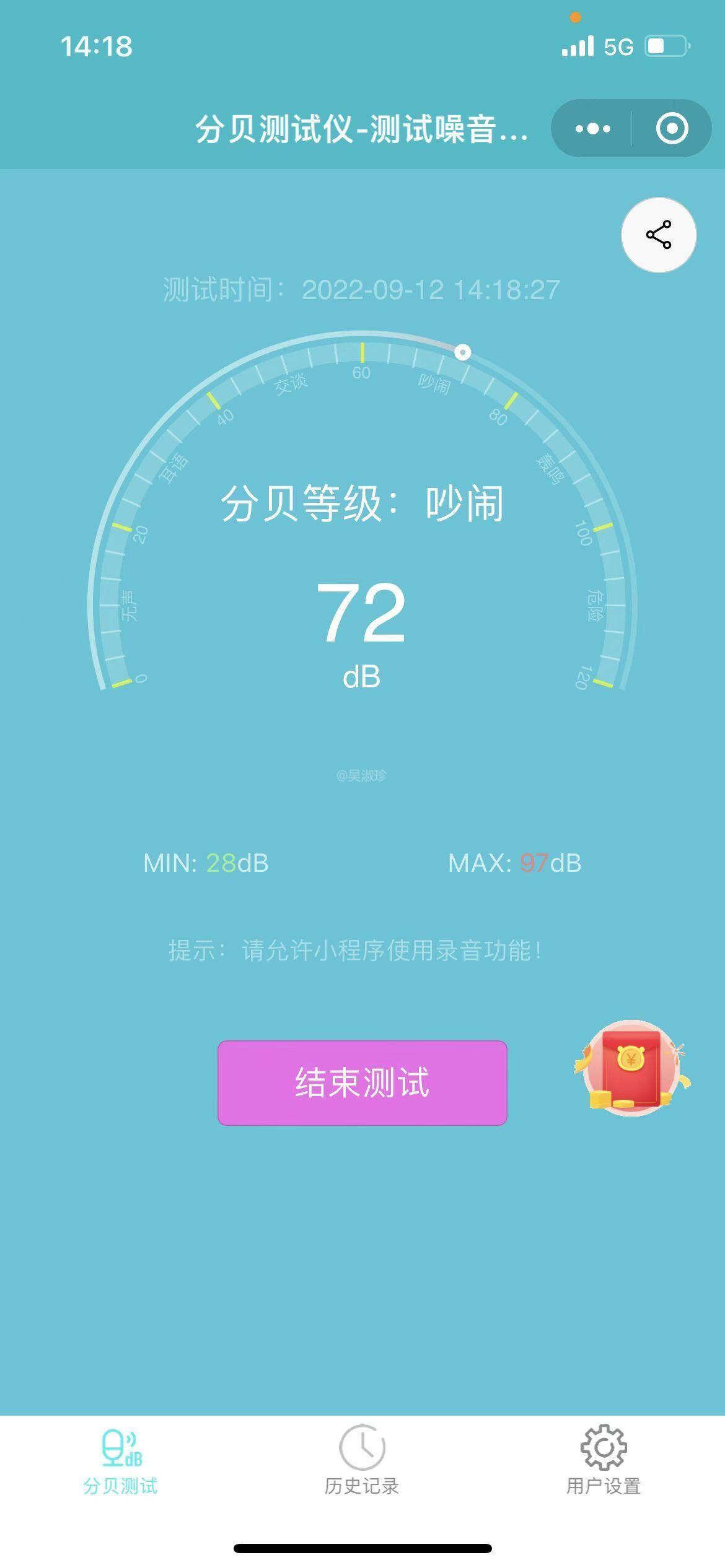Viewport: 725px width, 1568px height.
Task: Tap 结束测试 to stop the test
Action: click(362, 1082)
